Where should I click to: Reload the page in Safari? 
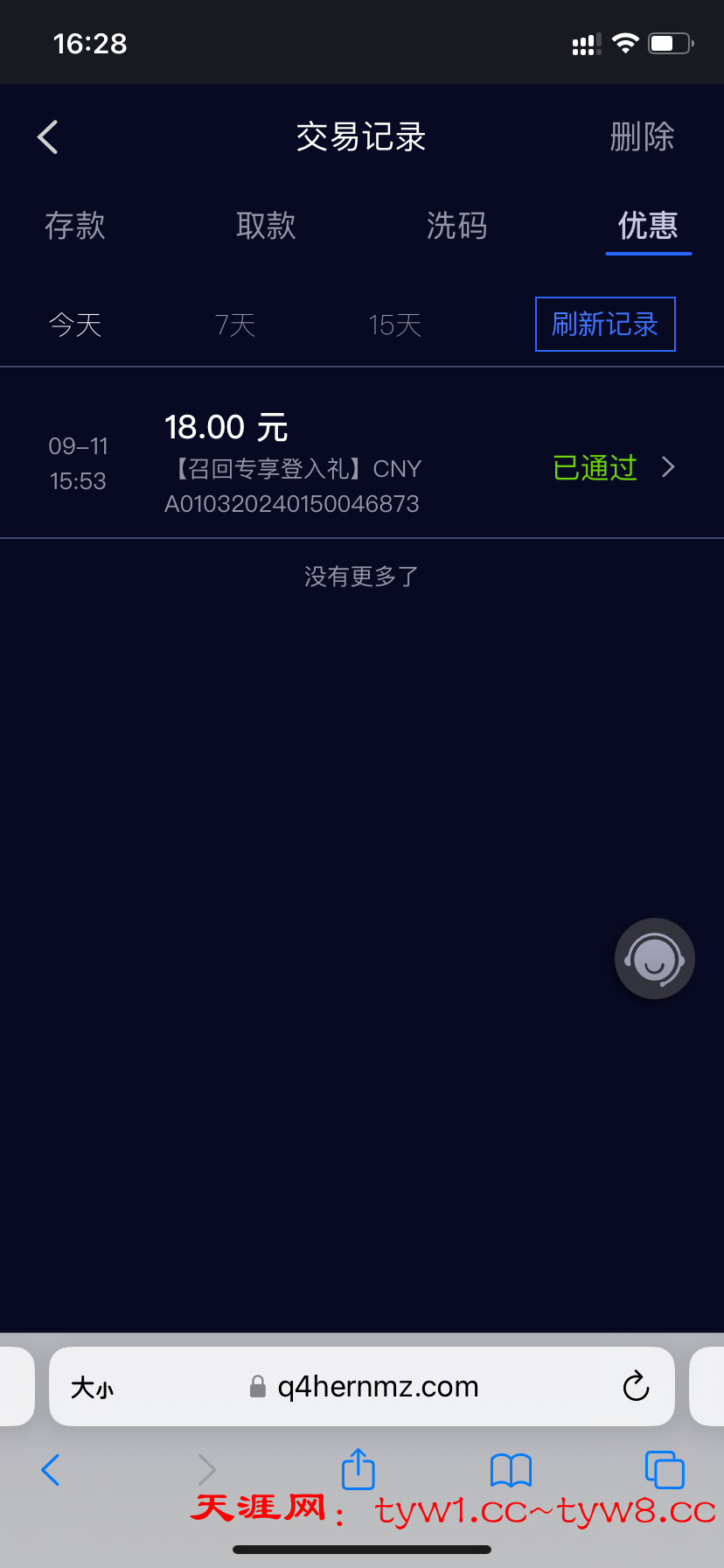tap(636, 1387)
